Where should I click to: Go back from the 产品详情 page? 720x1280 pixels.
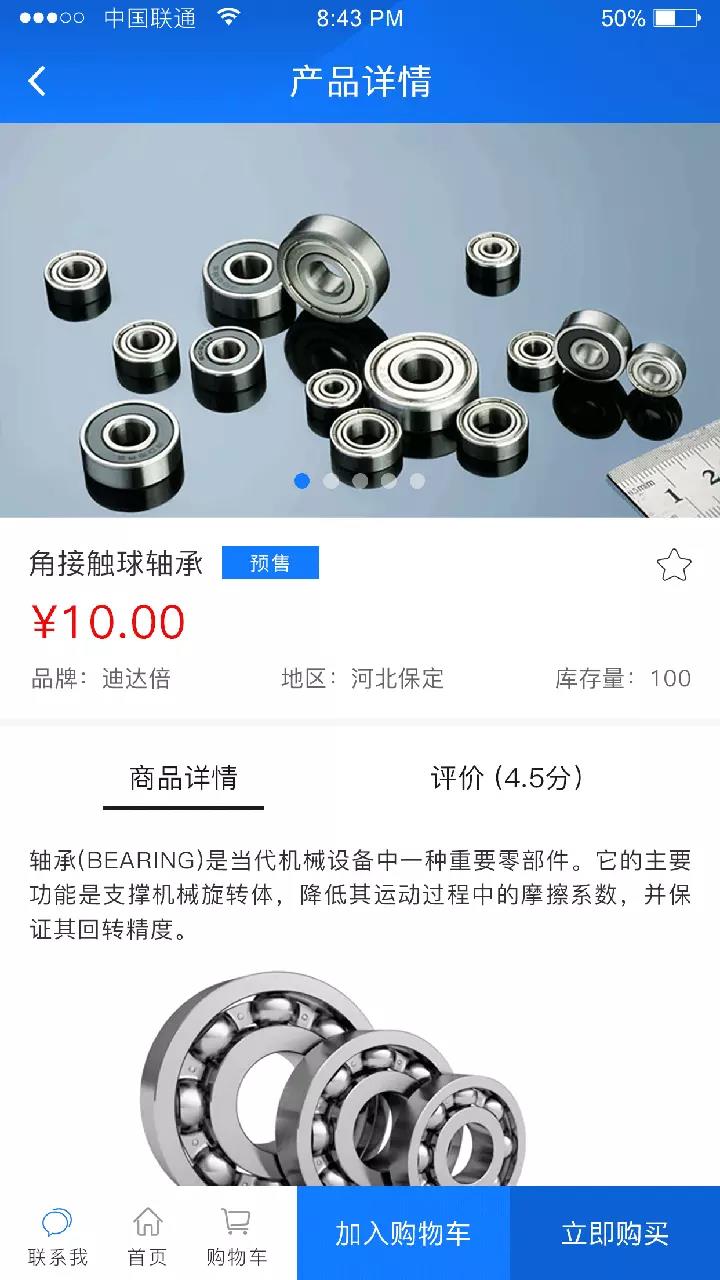click(37, 81)
